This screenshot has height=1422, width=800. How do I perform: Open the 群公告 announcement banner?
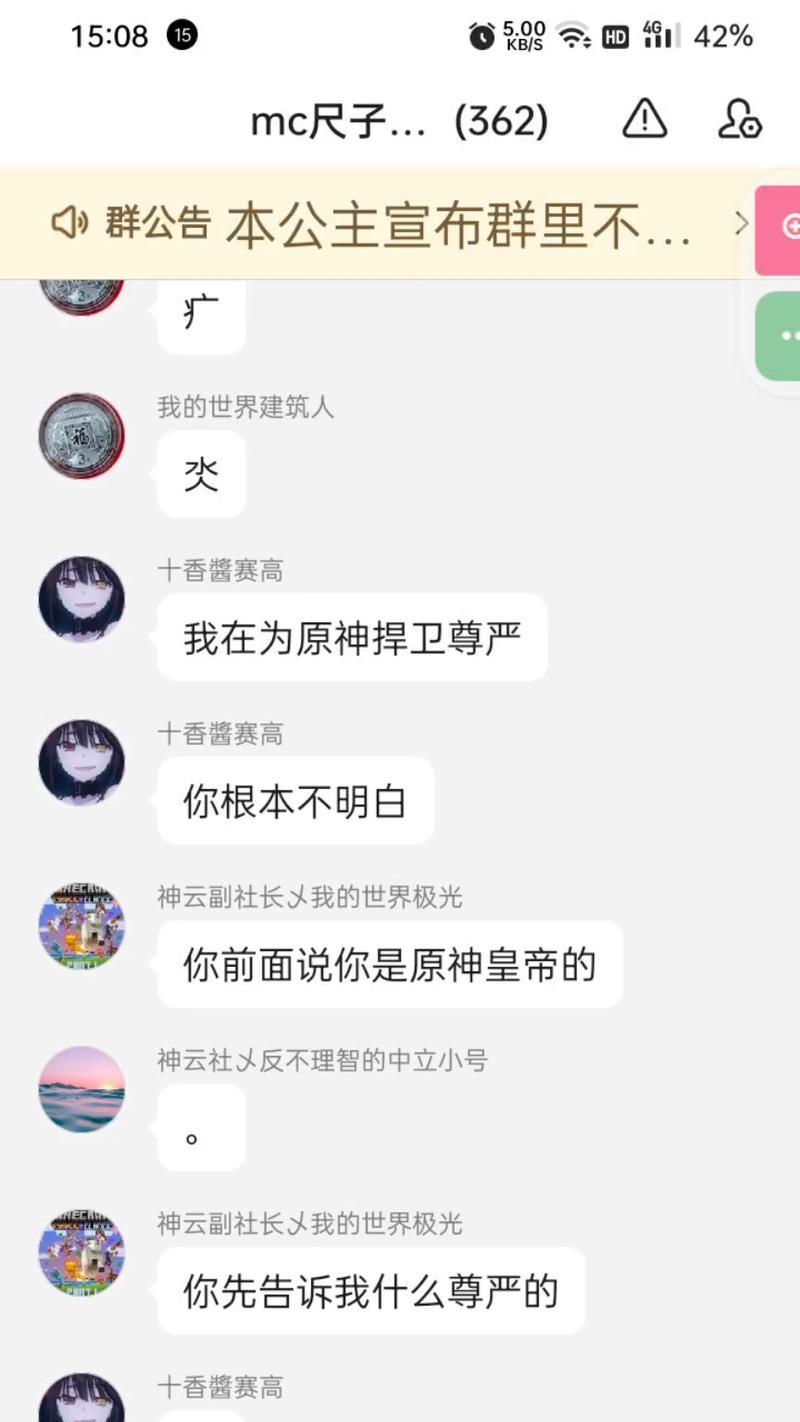tap(400, 224)
